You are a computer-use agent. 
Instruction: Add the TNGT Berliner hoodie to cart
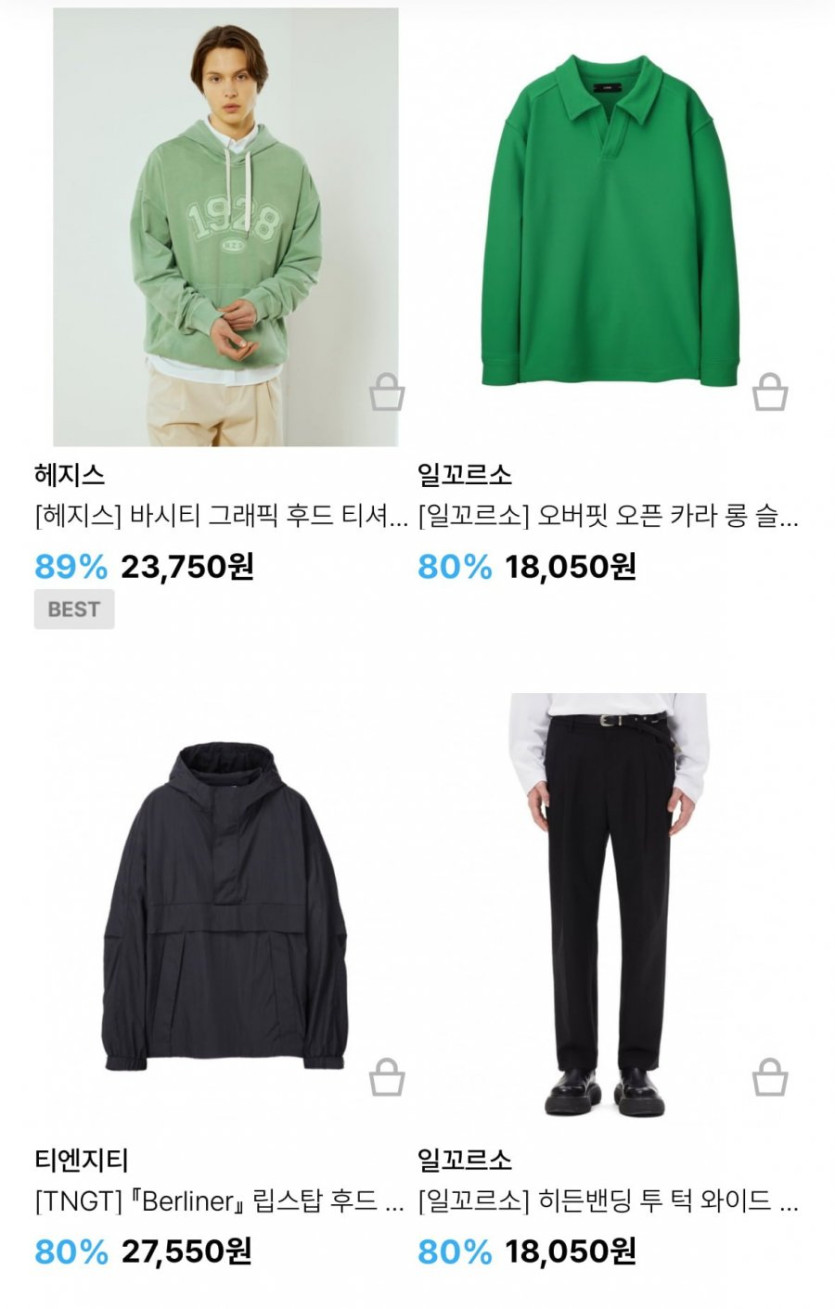(x=386, y=1078)
